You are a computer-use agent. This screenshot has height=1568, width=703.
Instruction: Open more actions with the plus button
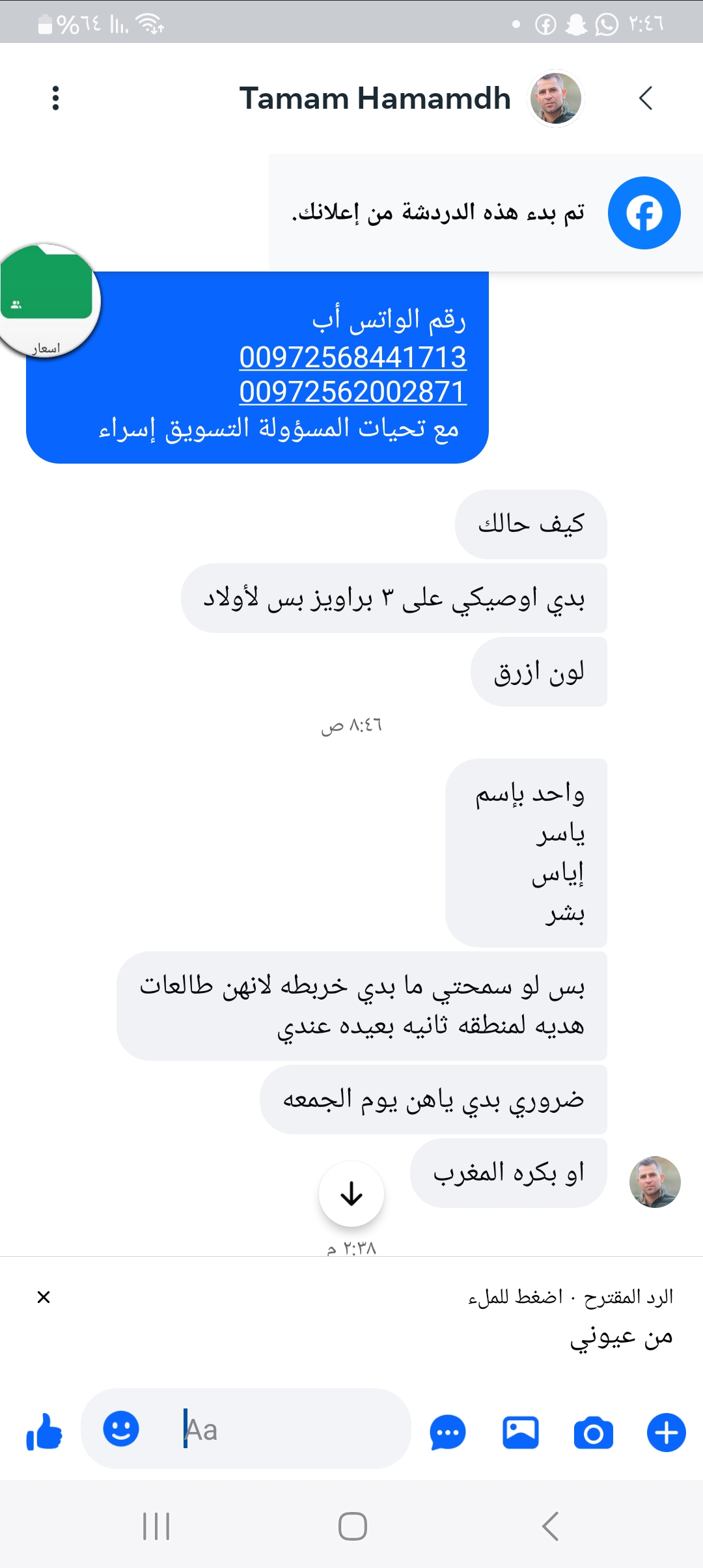click(666, 1433)
